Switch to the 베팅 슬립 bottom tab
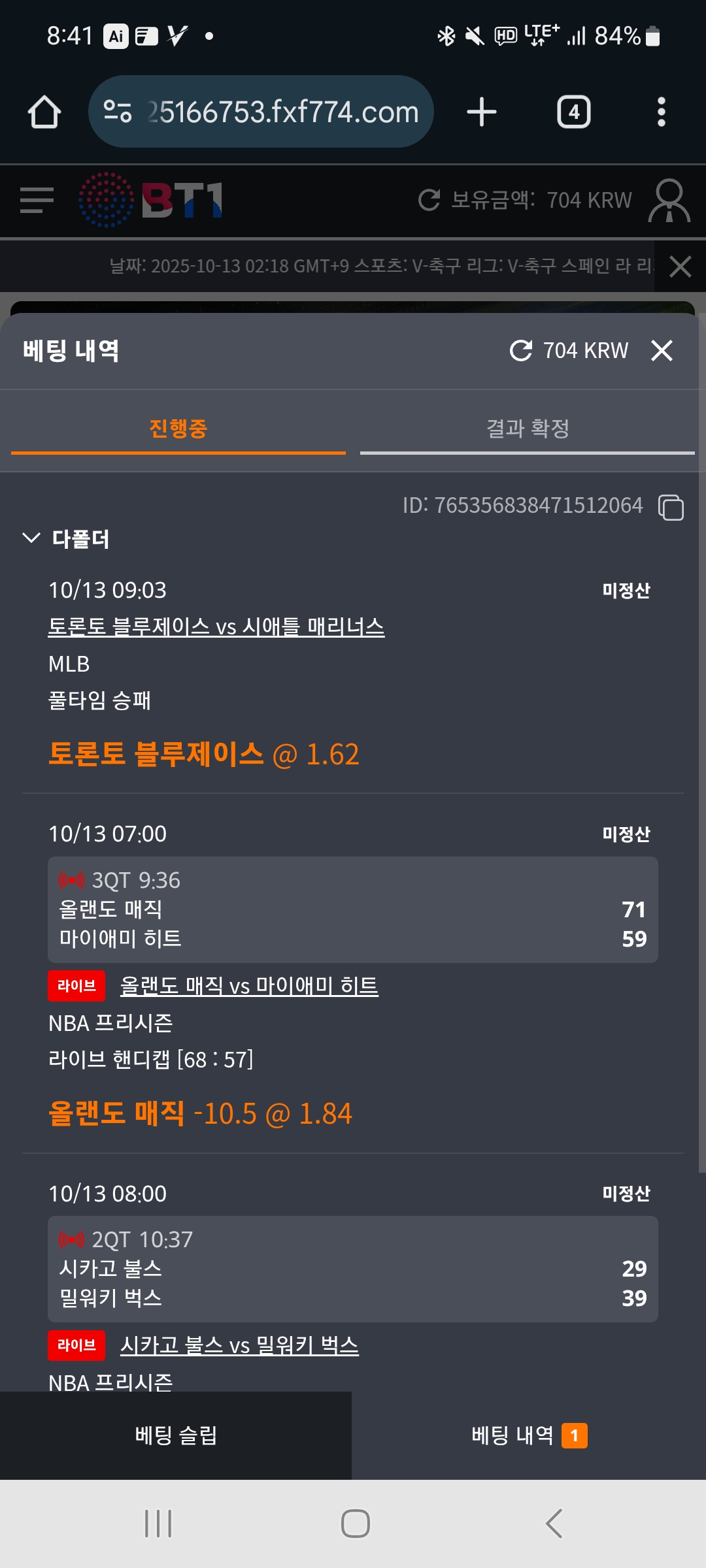 click(176, 1435)
